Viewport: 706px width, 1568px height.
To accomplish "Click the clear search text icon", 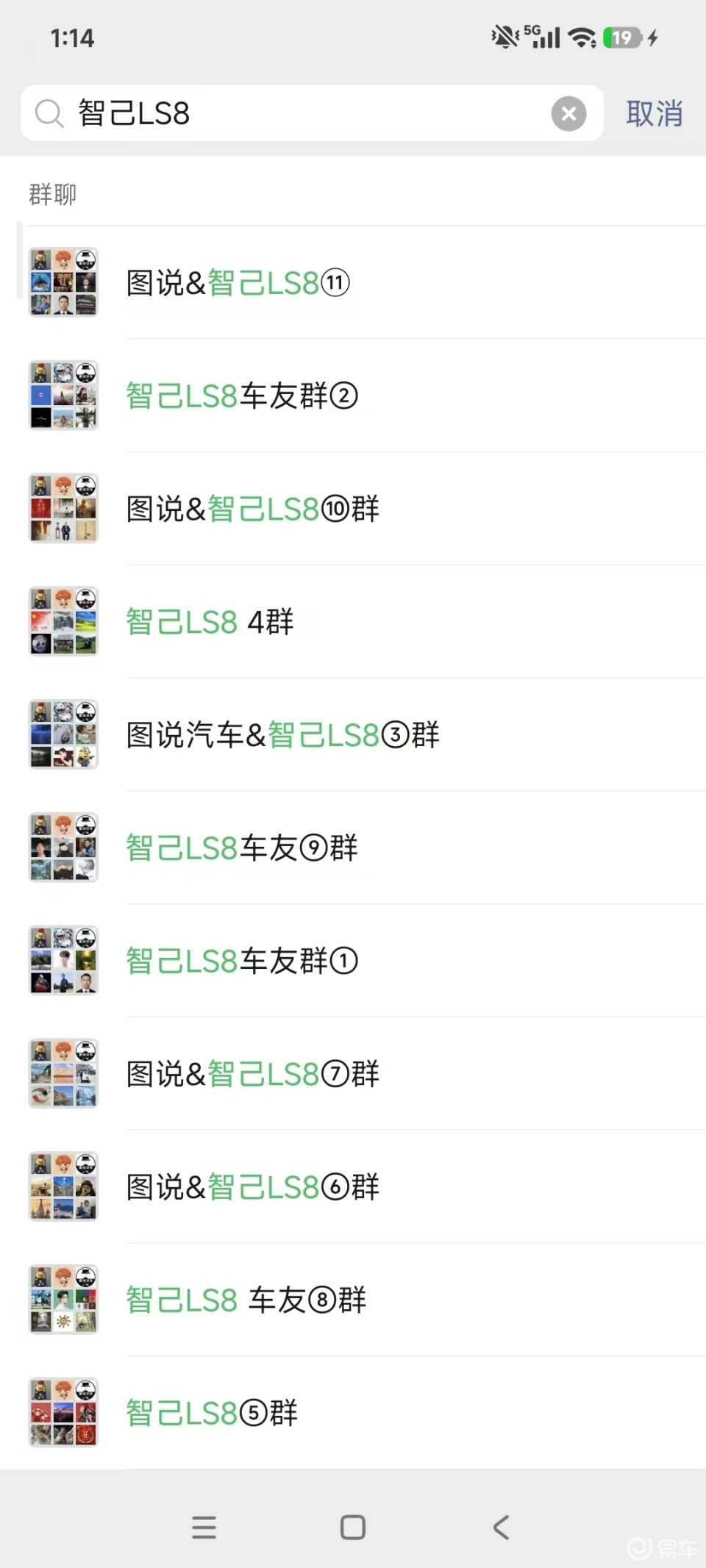I will (x=568, y=113).
